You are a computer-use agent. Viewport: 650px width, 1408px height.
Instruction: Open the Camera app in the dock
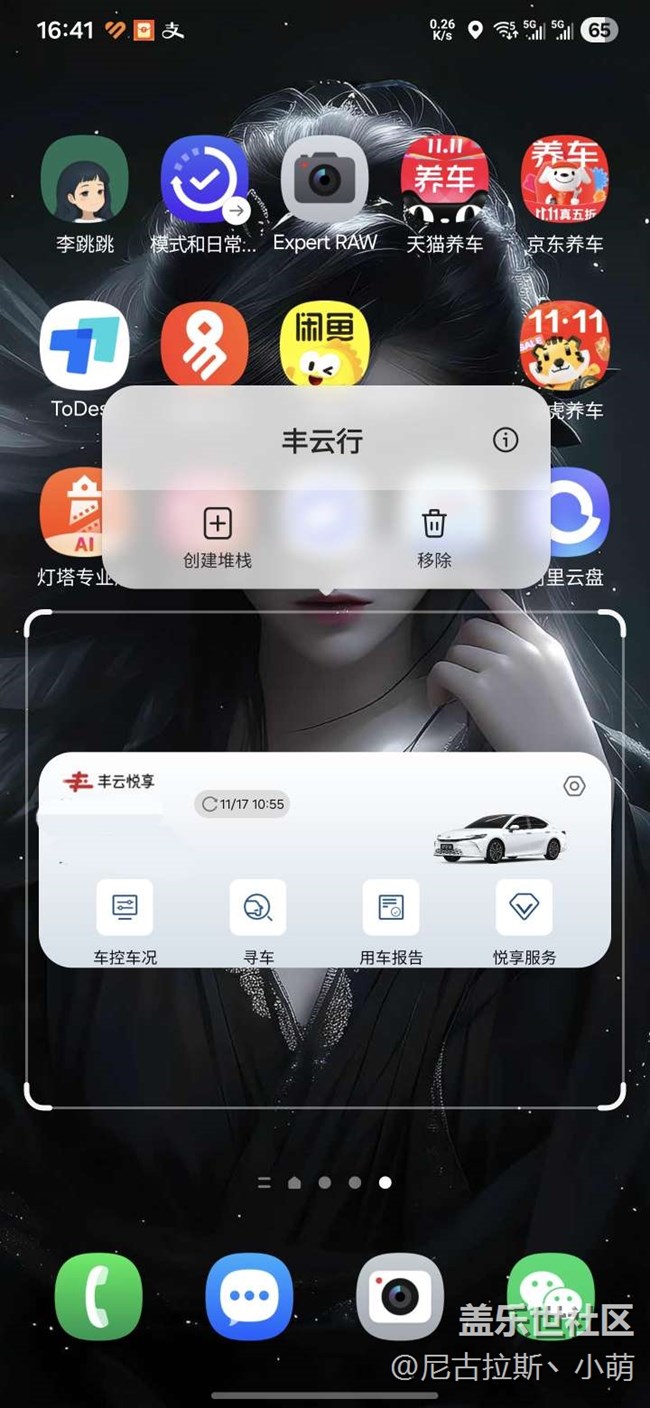pos(400,1297)
